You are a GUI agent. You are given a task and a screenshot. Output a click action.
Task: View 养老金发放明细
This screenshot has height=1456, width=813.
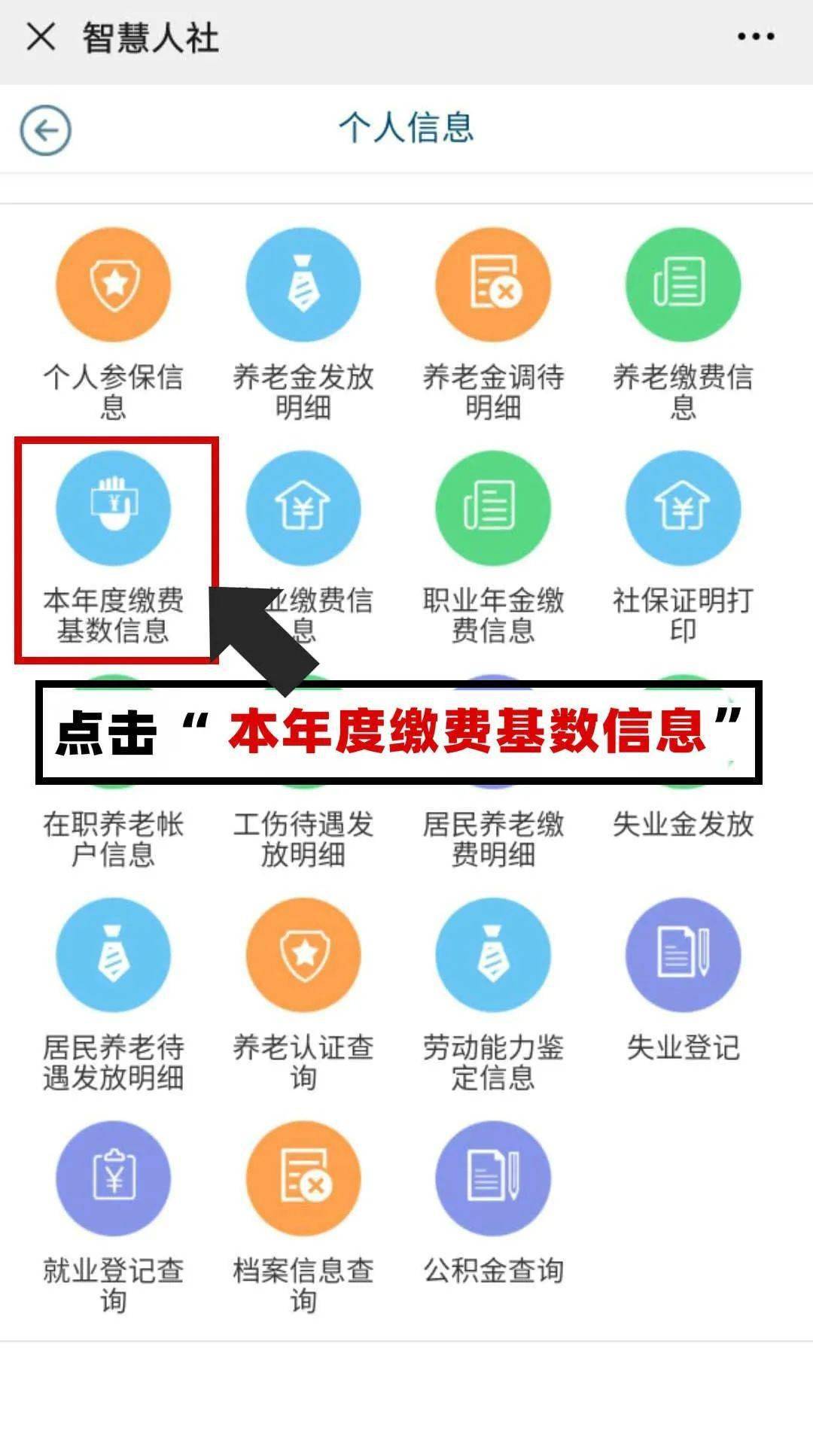[303, 285]
